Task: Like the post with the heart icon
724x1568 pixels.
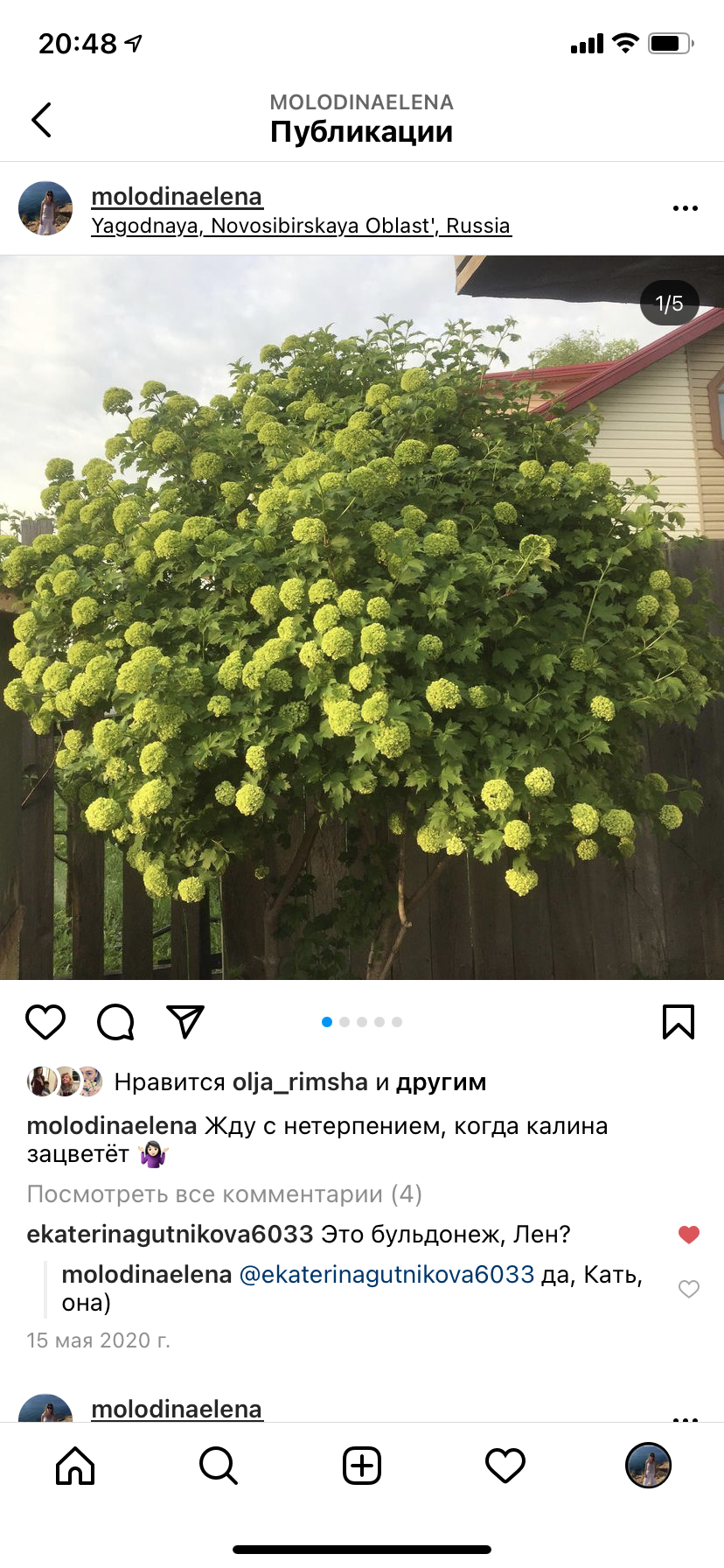Action: [45, 1022]
